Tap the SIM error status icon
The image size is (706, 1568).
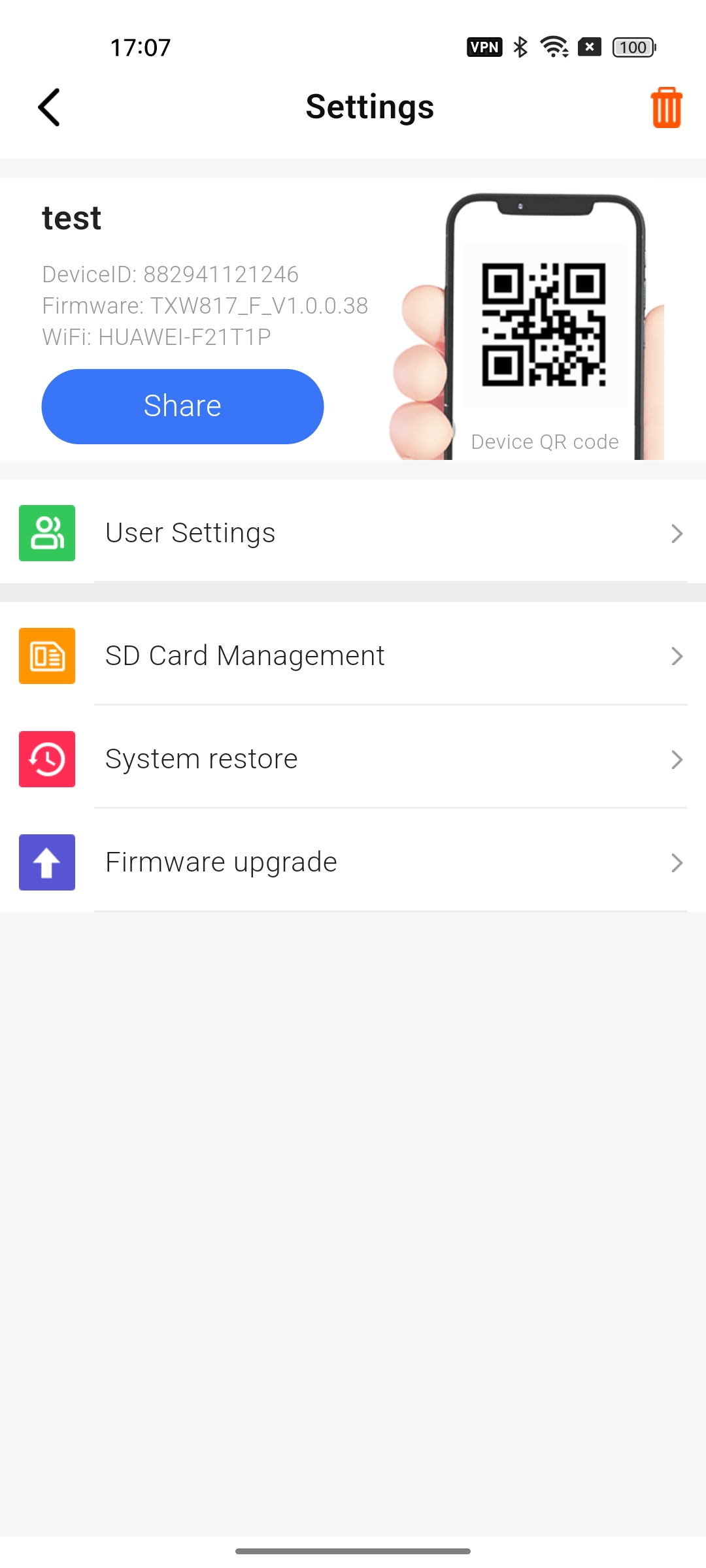tap(588, 46)
